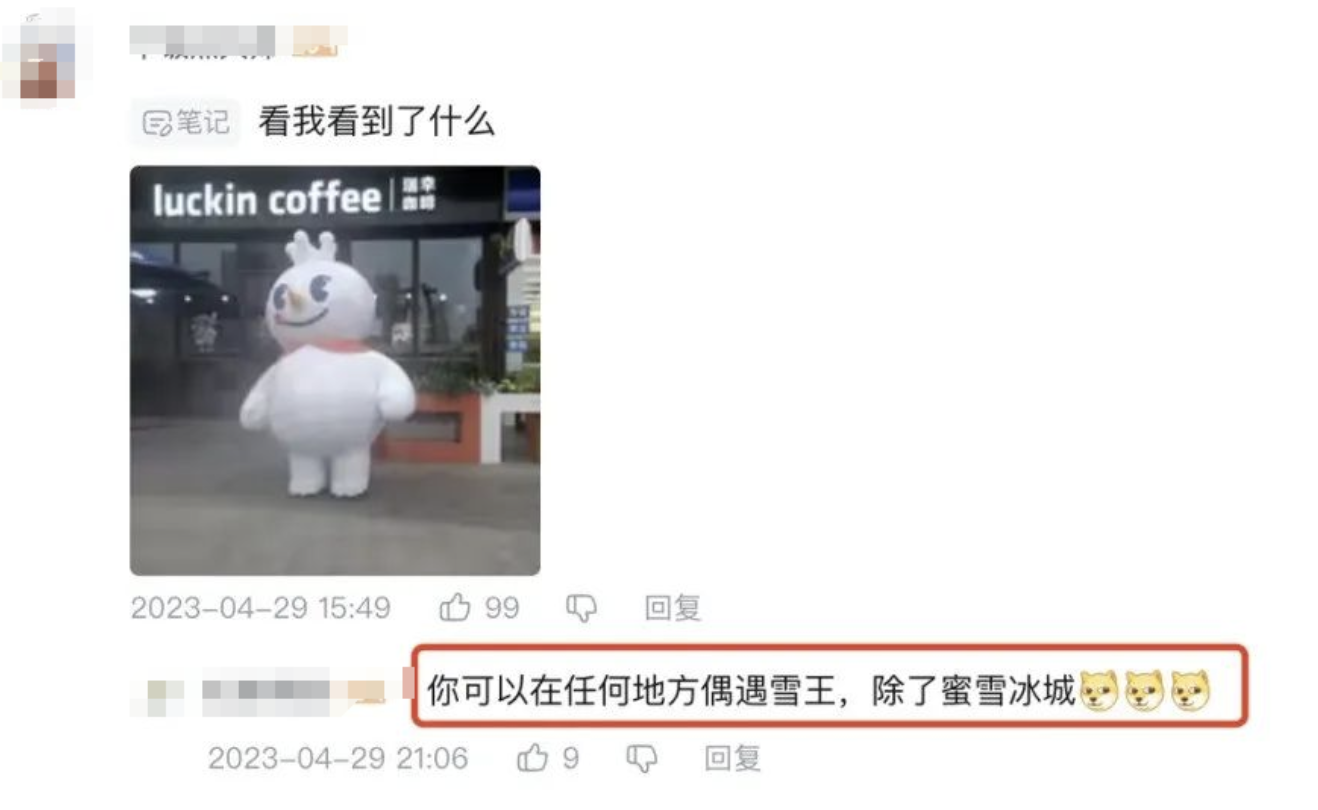
Task: Tap 回复 under the 15:49 comment
Action: (672, 607)
